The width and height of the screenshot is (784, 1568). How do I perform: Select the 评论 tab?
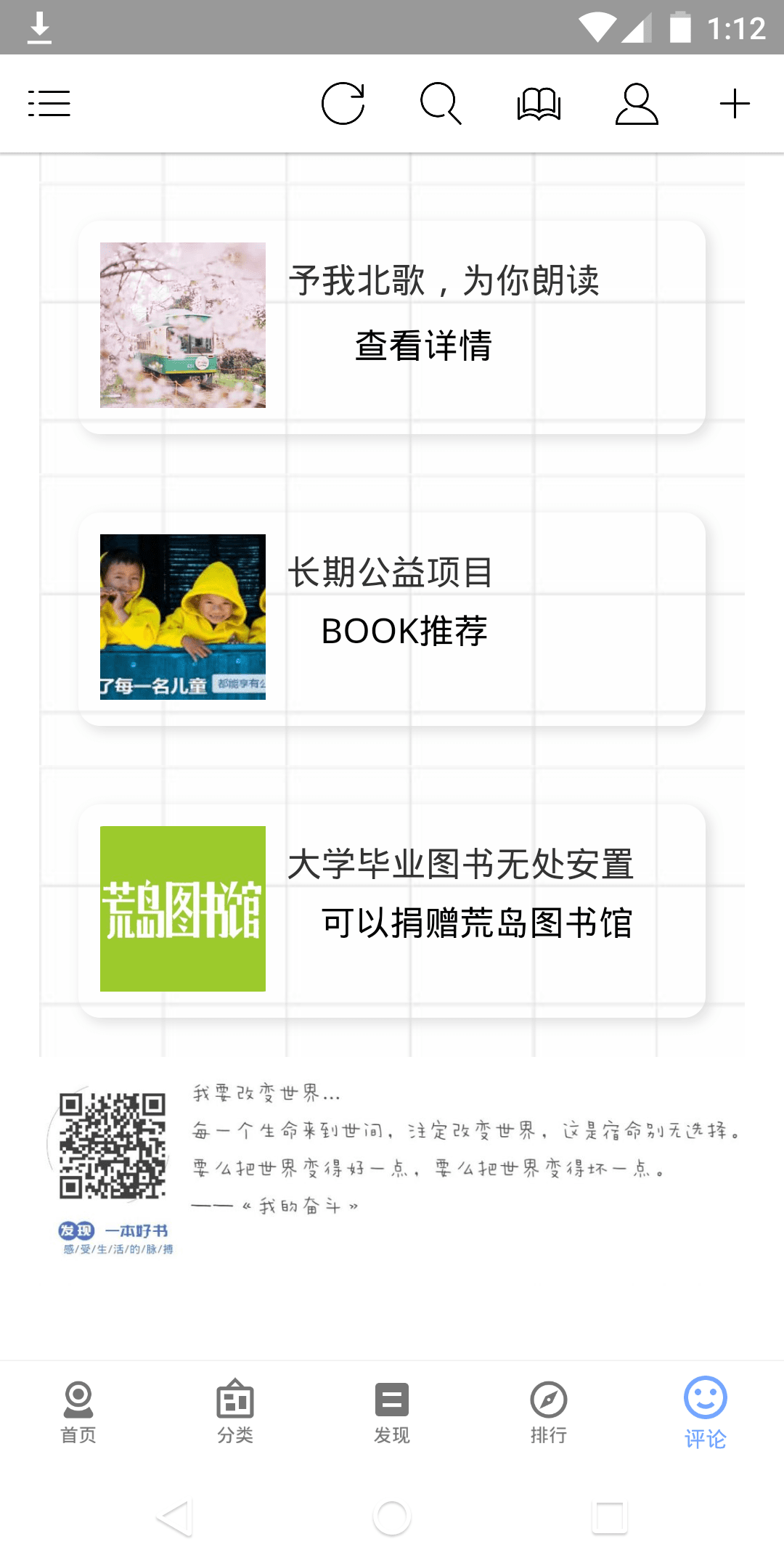tap(706, 1412)
